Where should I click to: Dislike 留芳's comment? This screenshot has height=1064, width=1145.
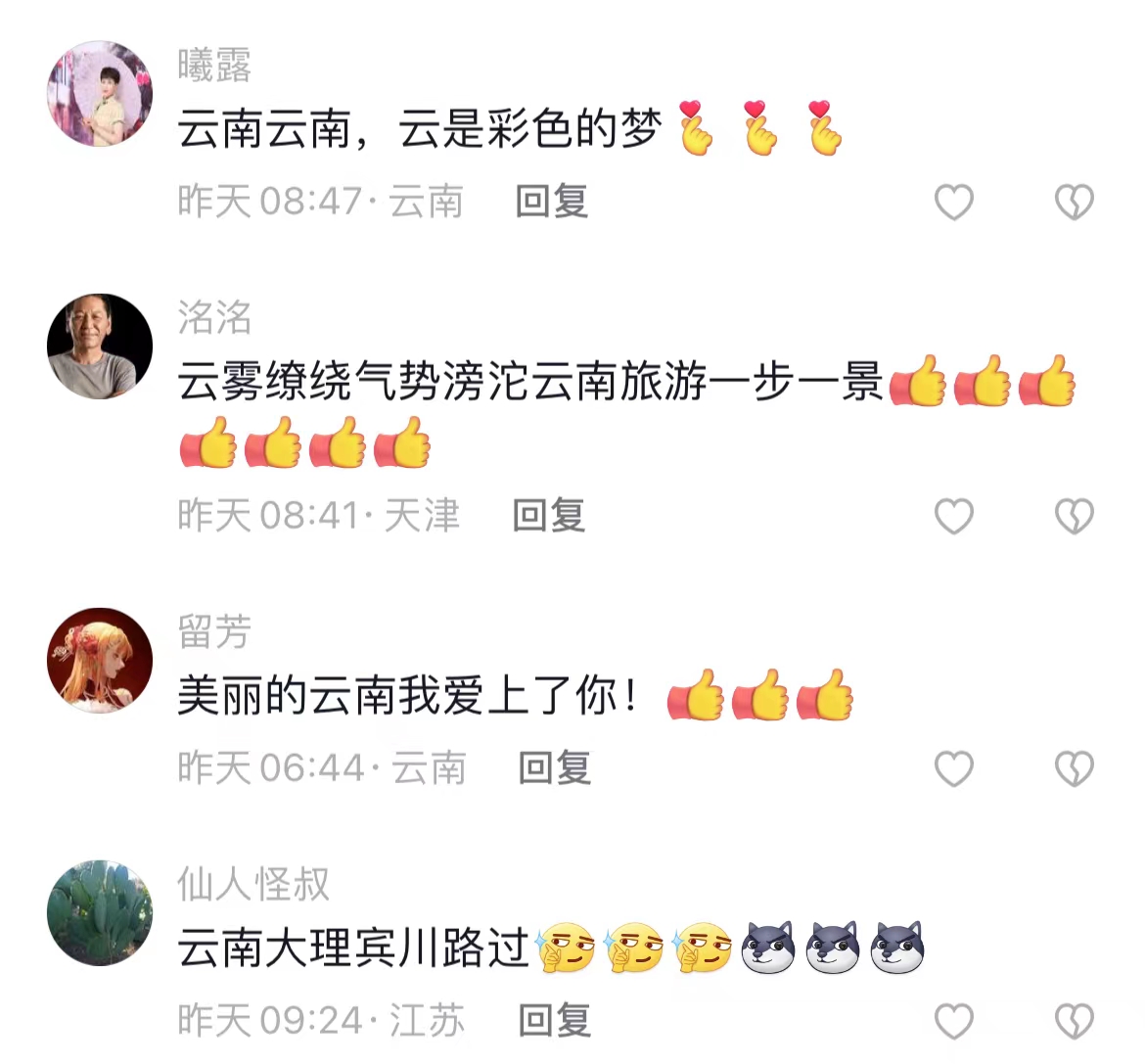click(x=1074, y=769)
